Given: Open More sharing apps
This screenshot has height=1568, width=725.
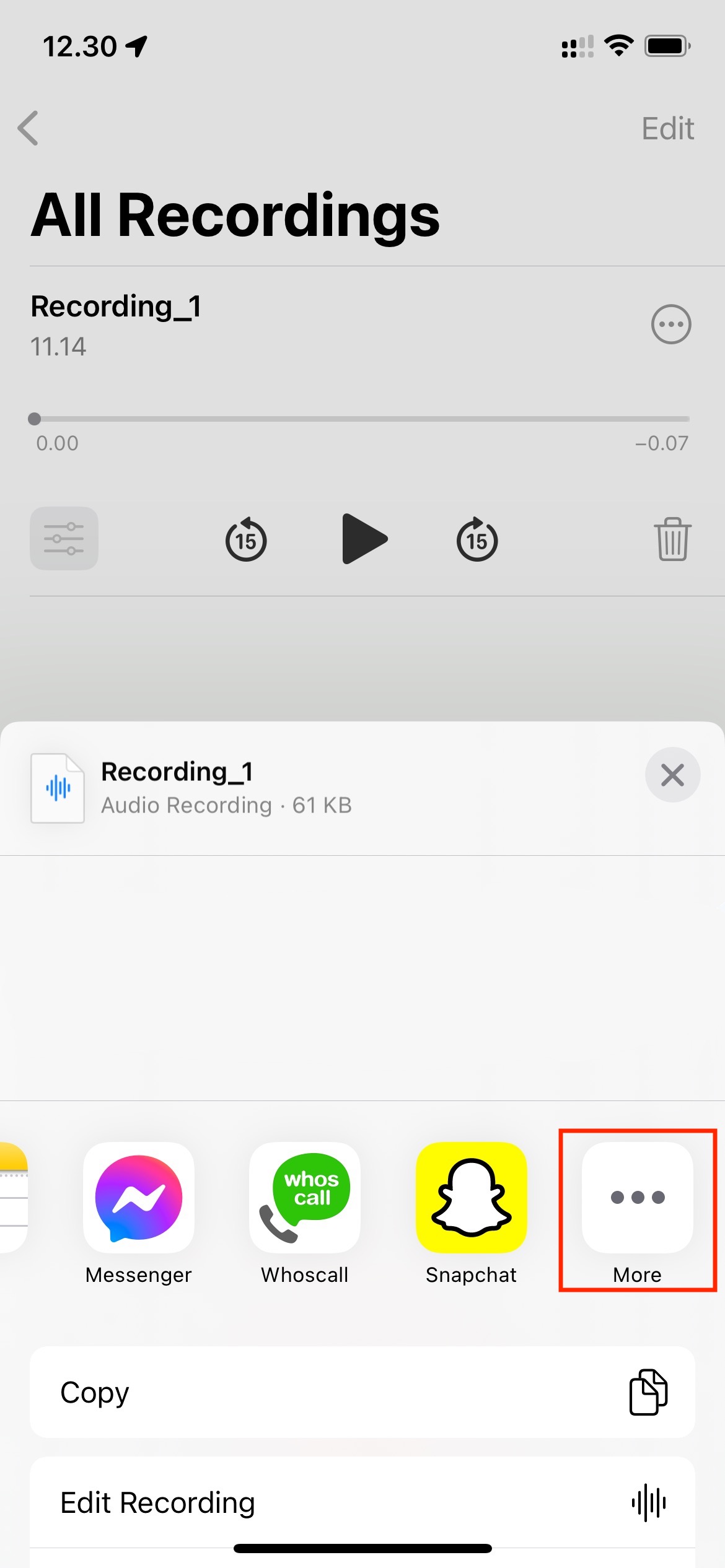Looking at the screenshot, I should [x=637, y=1198].
